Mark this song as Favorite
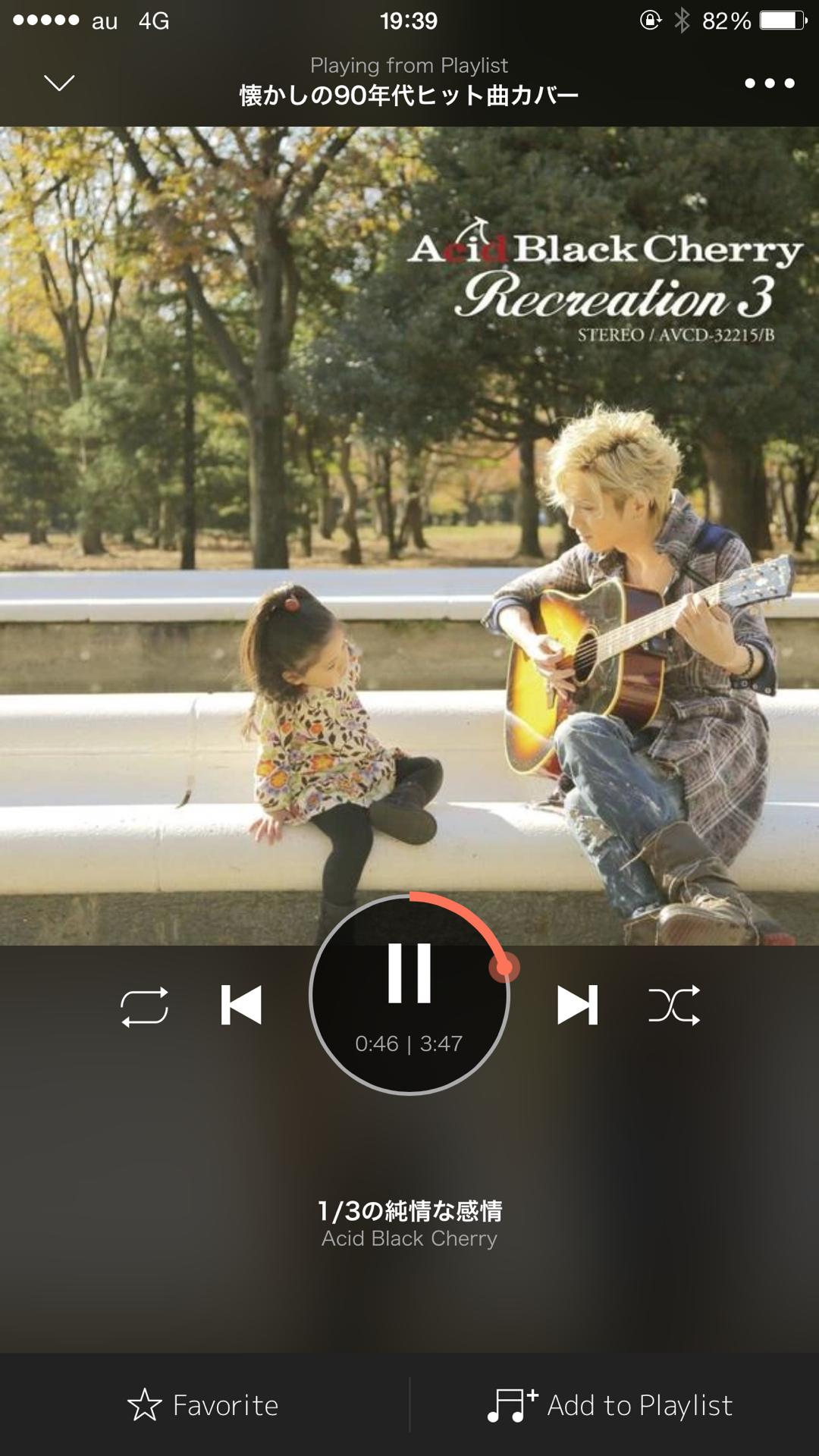This screenshot has height=1456, width=819. [x=203, y=1405]
